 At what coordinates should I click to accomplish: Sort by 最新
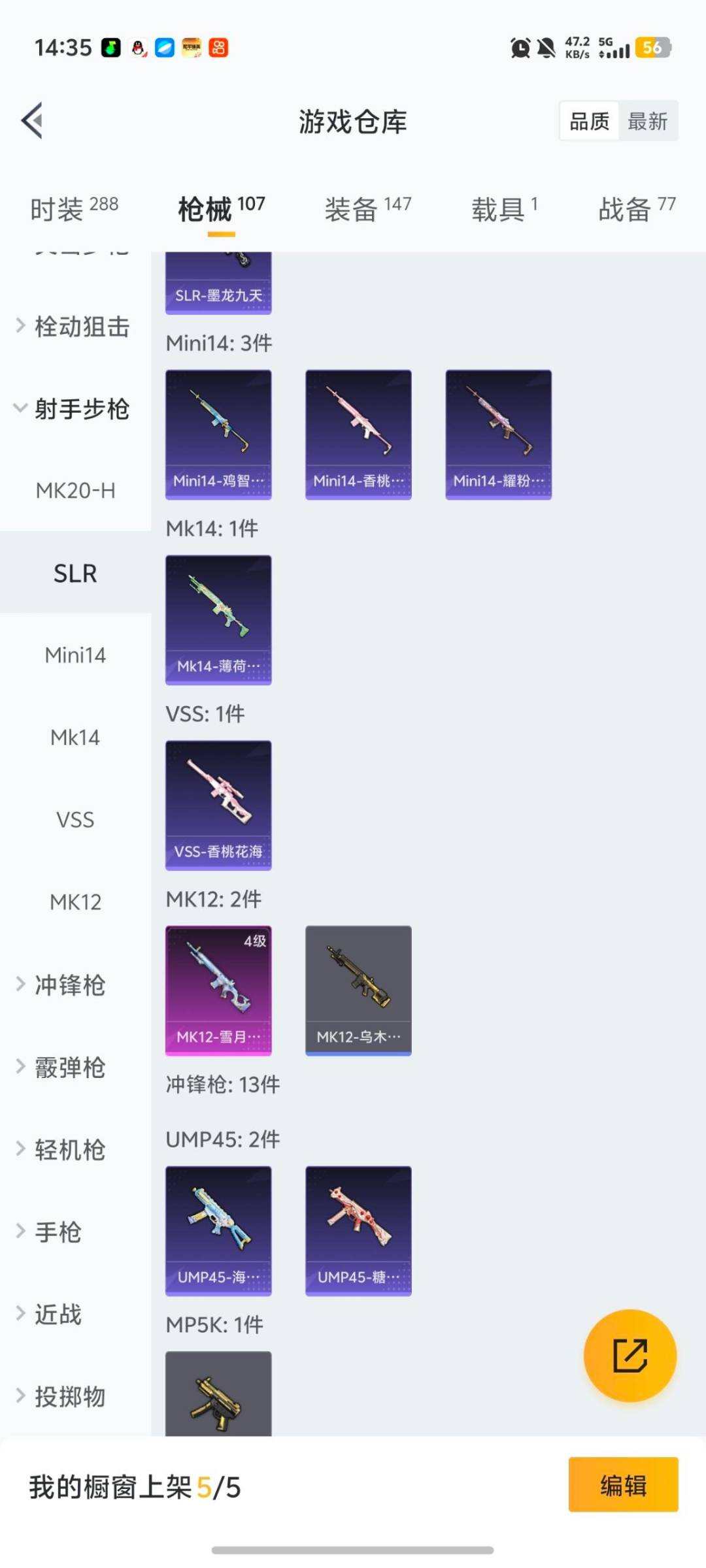coord(647,122)
